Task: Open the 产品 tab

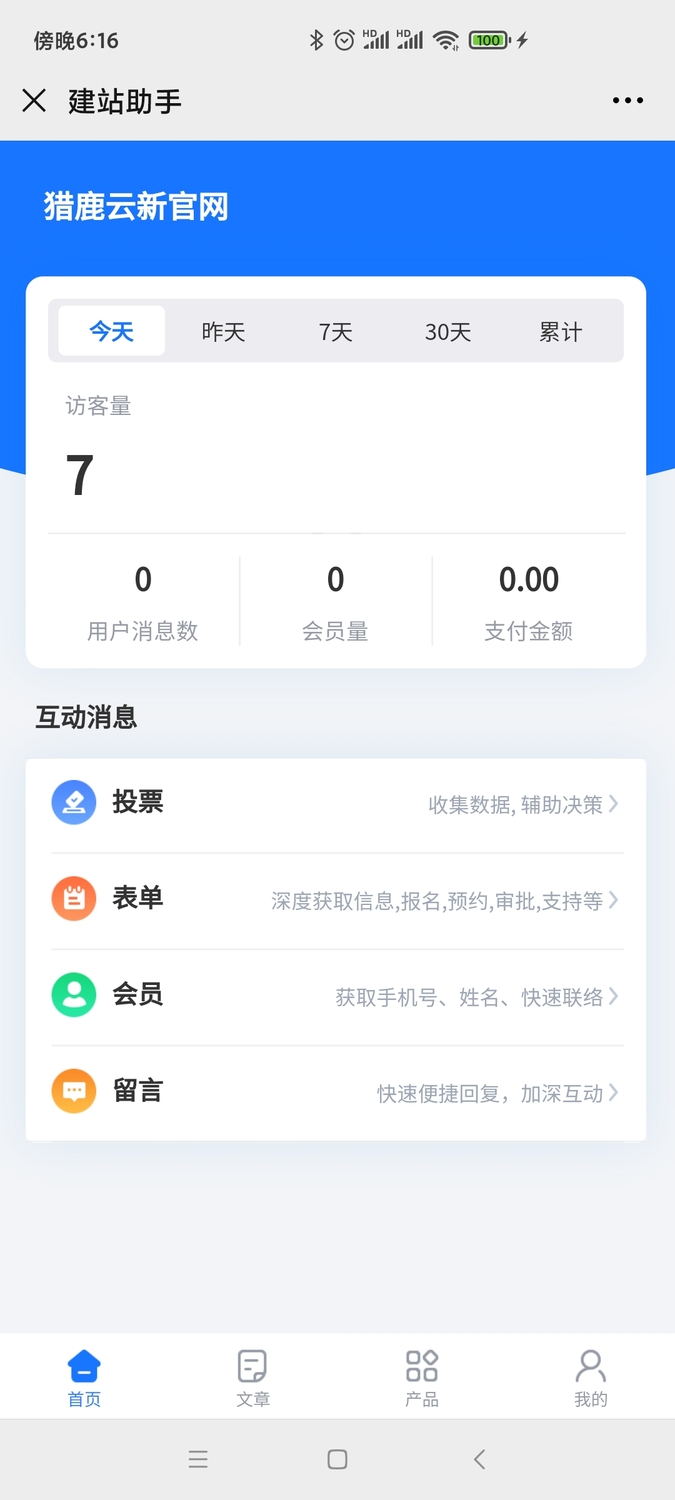Action: (x=422, y=1378)
